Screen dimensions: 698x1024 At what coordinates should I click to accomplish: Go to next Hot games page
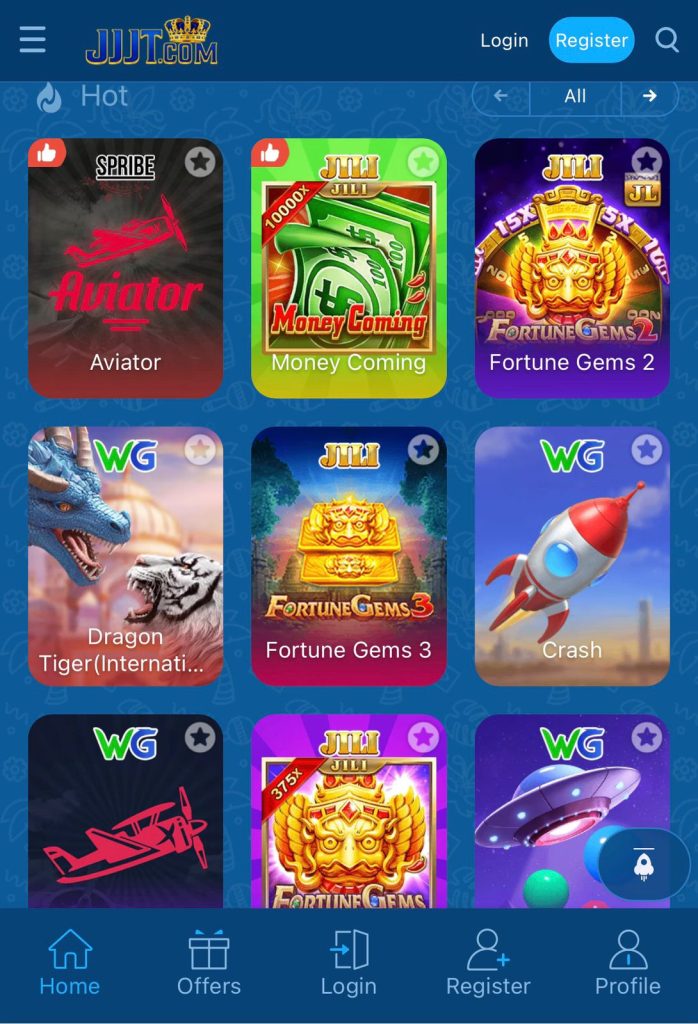click(650, 96)
